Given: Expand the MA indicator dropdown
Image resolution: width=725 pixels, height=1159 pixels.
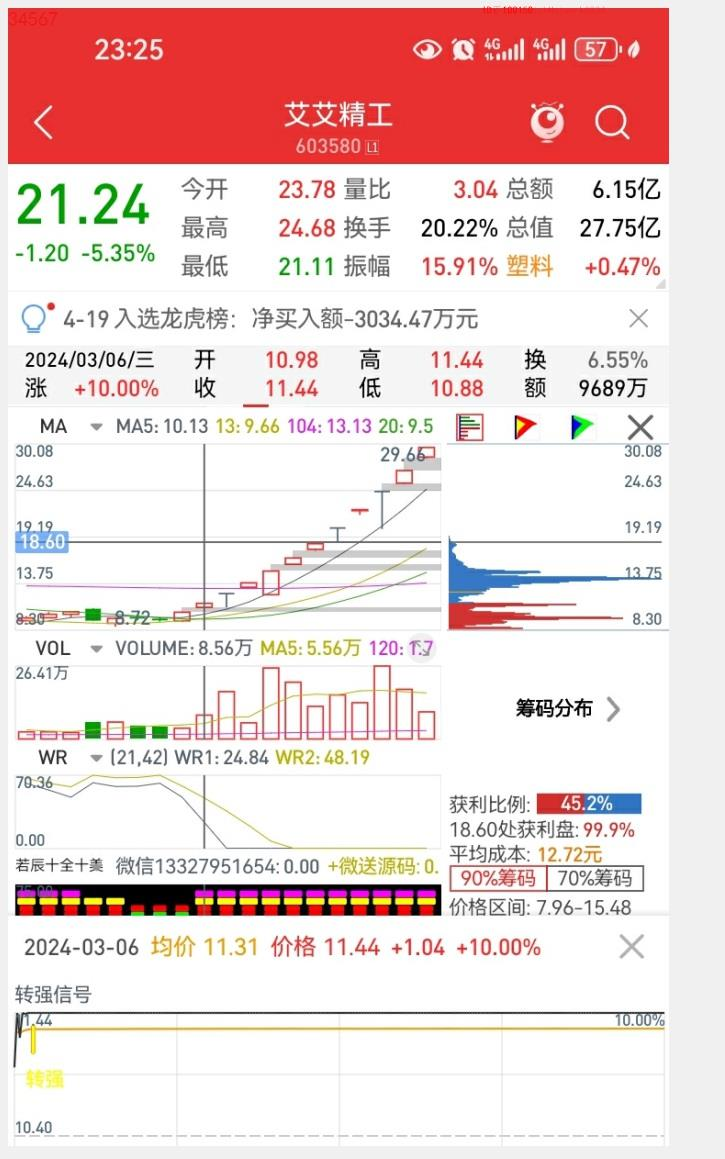Looking at the screenshot, I should [96, 427].
